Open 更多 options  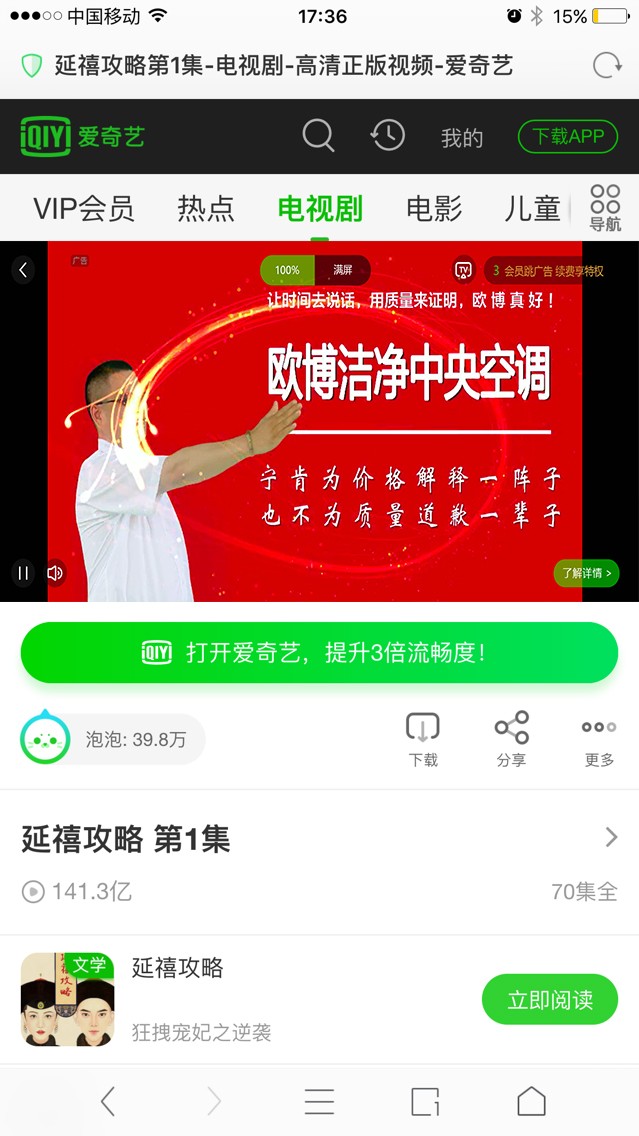(599, 740)
